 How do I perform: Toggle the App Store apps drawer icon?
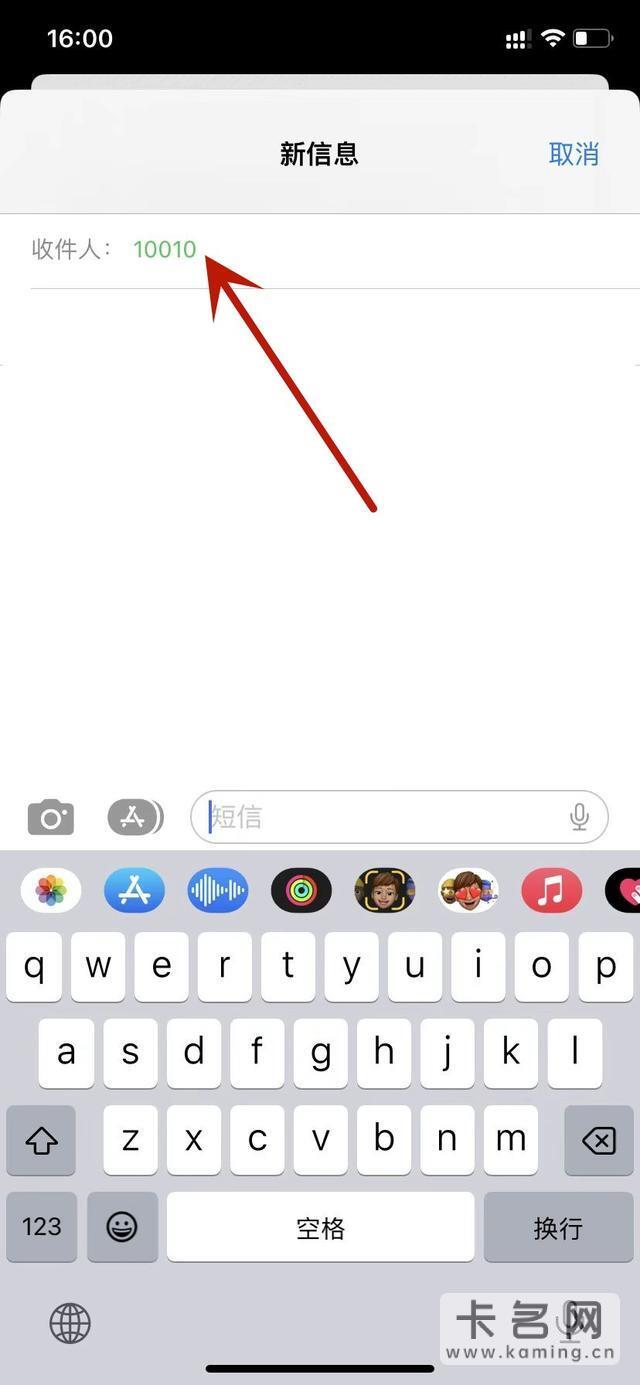135,818
